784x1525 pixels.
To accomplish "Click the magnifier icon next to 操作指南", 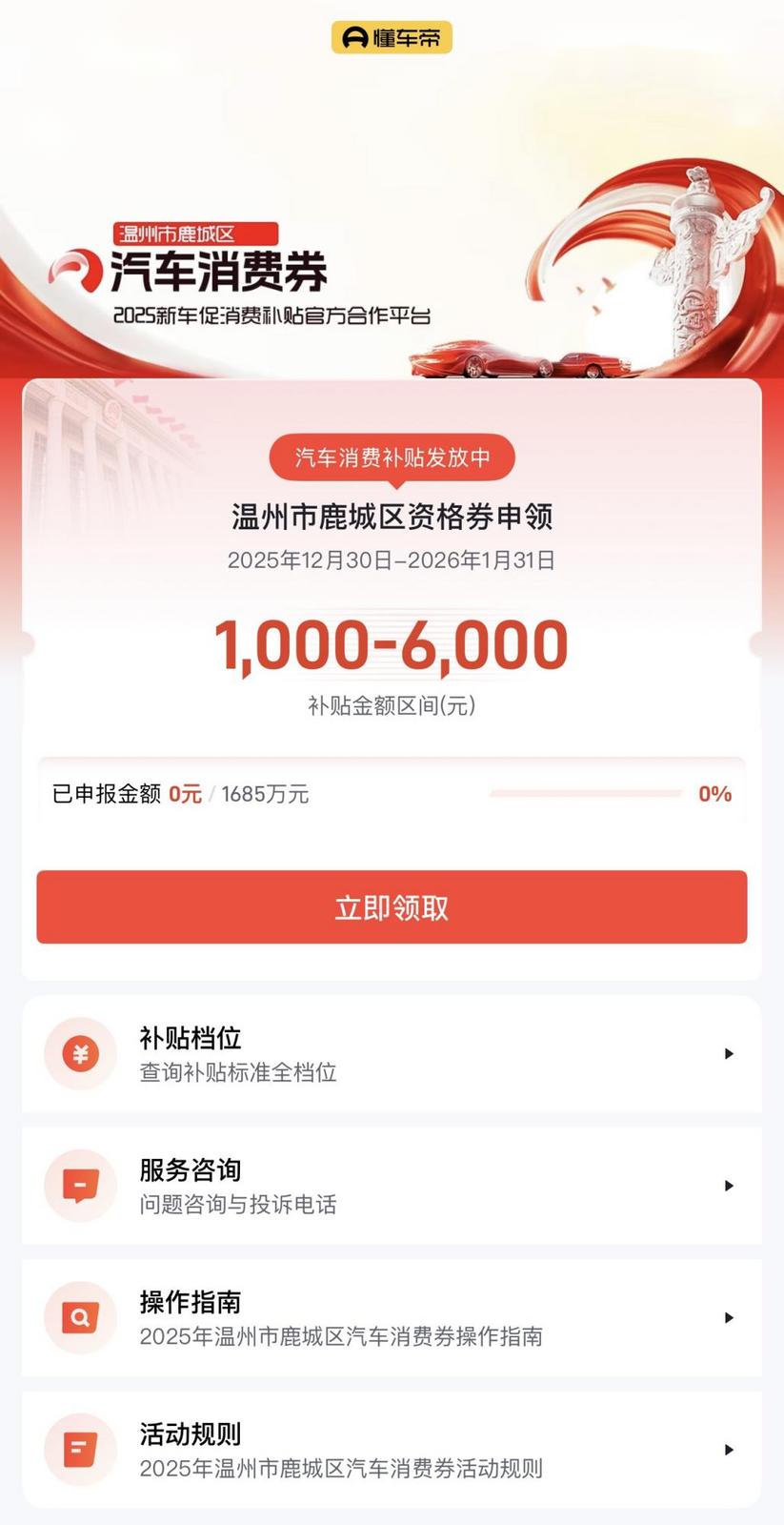I will tap(81, 1317).
